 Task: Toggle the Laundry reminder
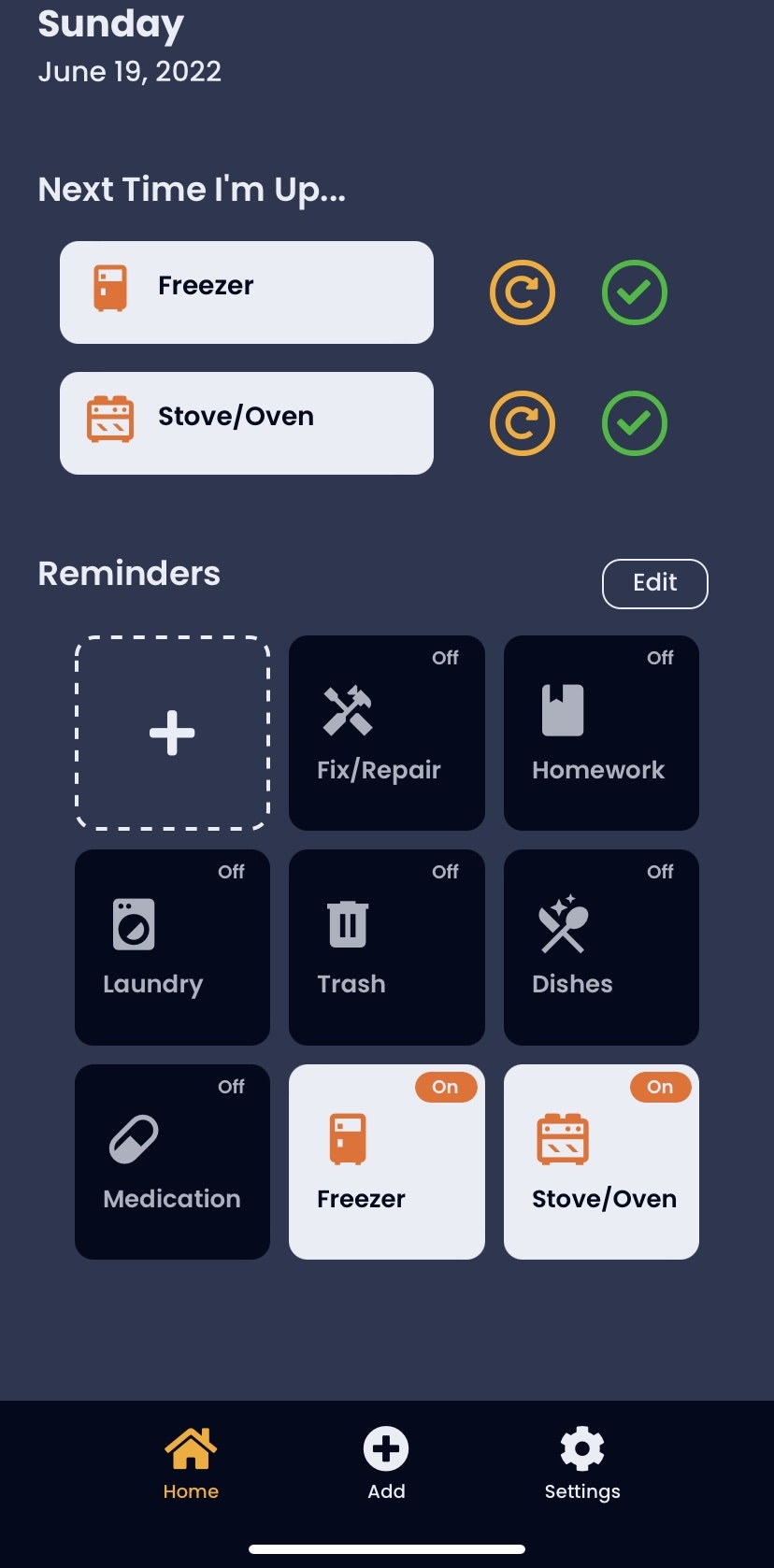tap(172, 948)
